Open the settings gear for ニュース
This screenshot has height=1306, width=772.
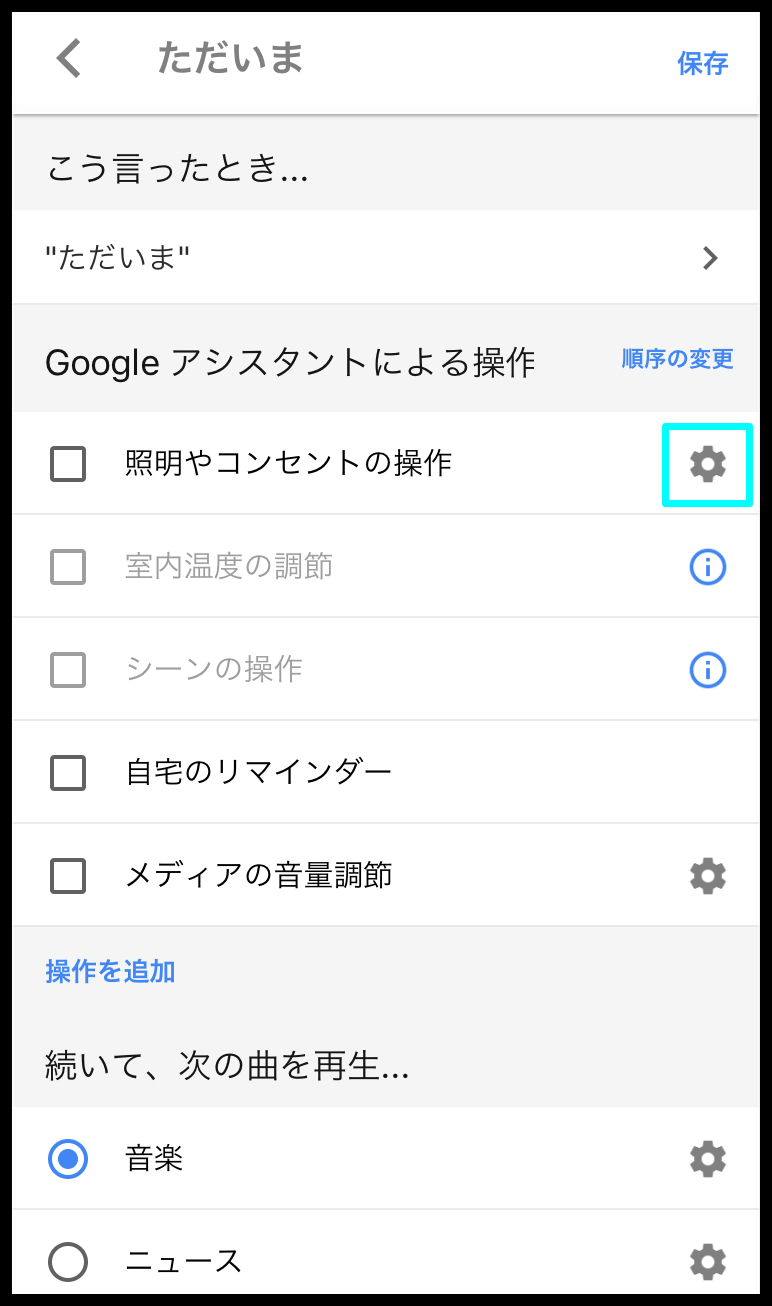pos(708,1262)
